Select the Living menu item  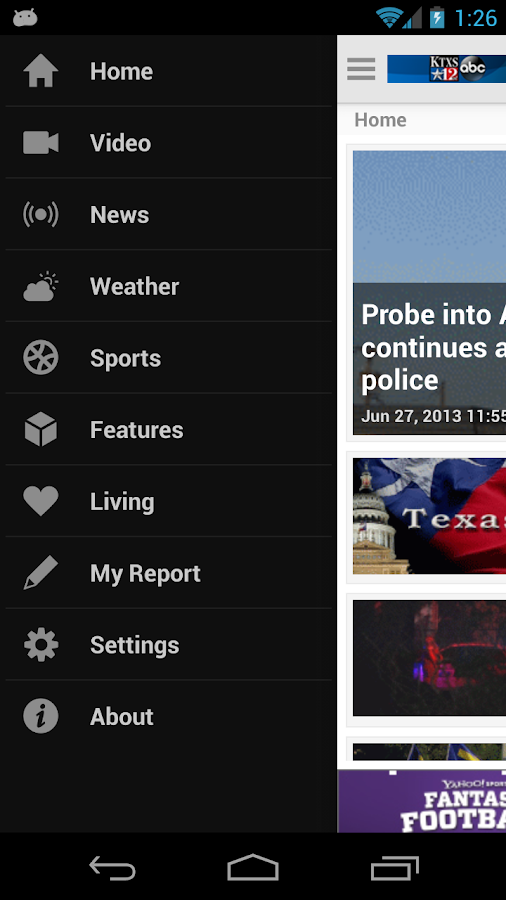coord(168,501)
